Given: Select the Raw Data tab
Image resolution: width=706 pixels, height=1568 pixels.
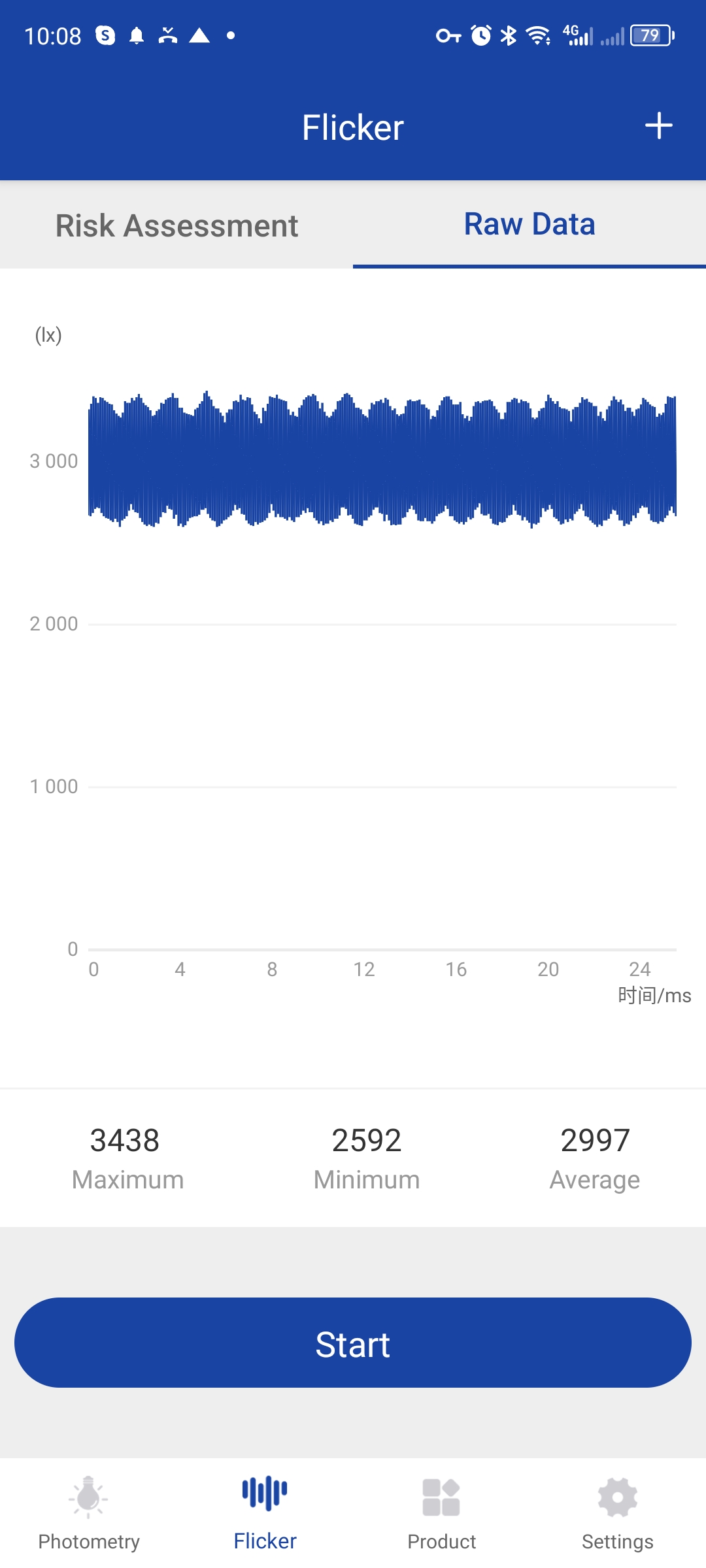Looking at the screenshot, I should click(x=529, y=225).
